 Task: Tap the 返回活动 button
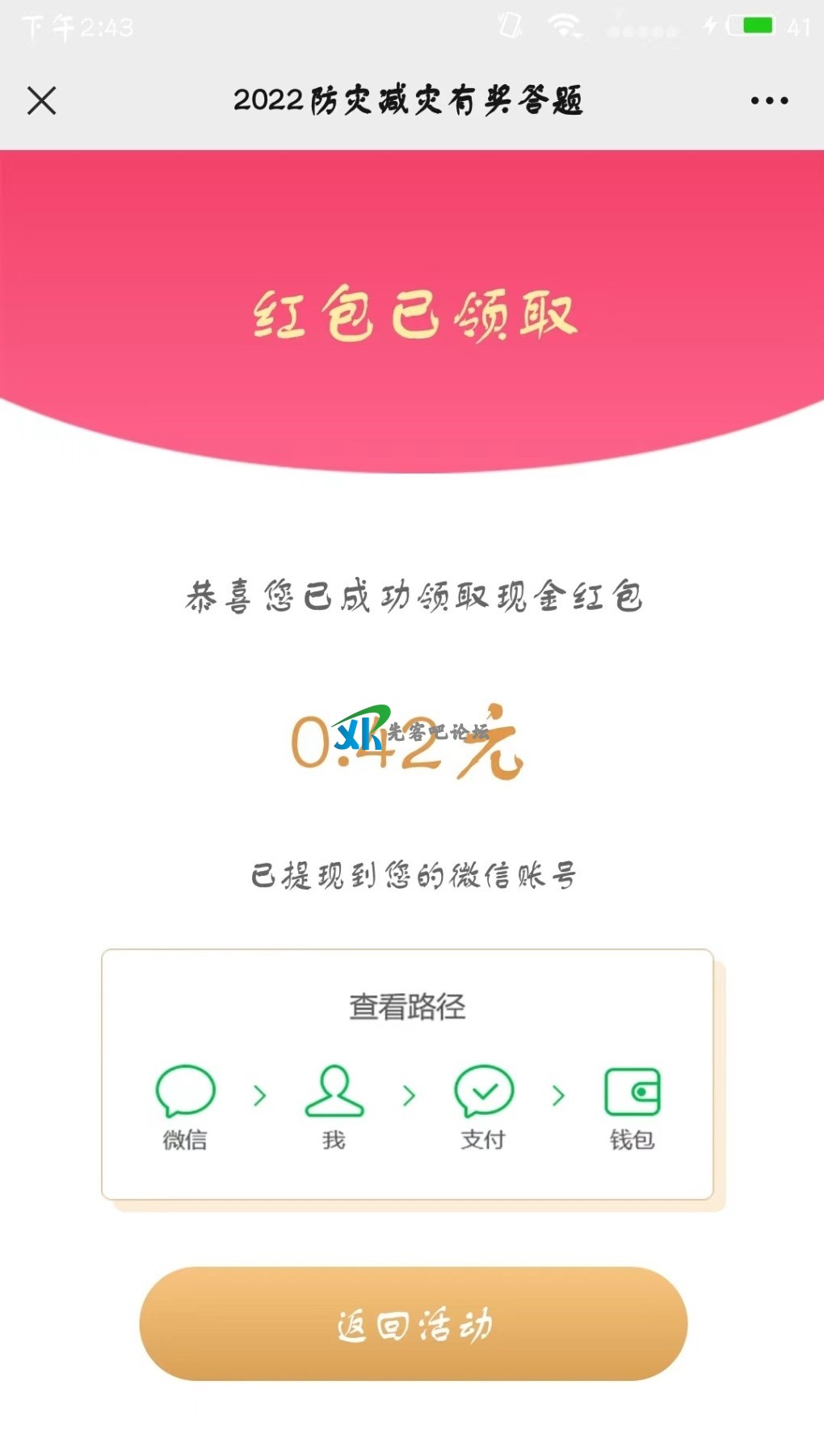[x=413, y=1323]
